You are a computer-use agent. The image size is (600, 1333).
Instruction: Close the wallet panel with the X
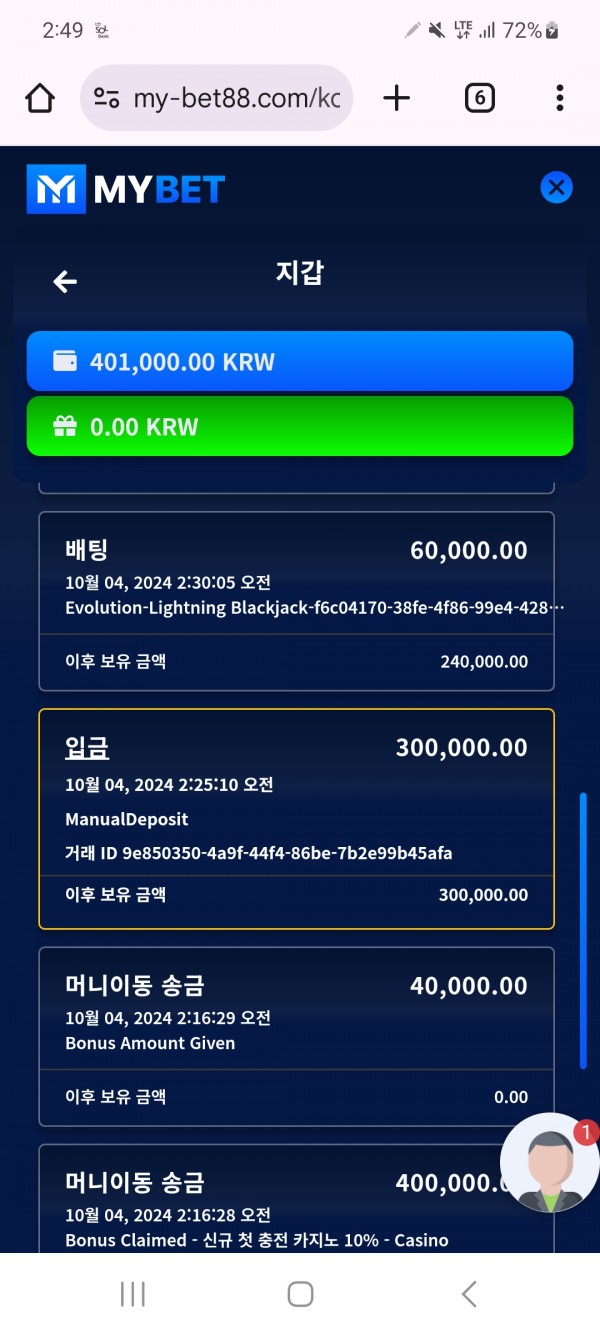point(556,187)
